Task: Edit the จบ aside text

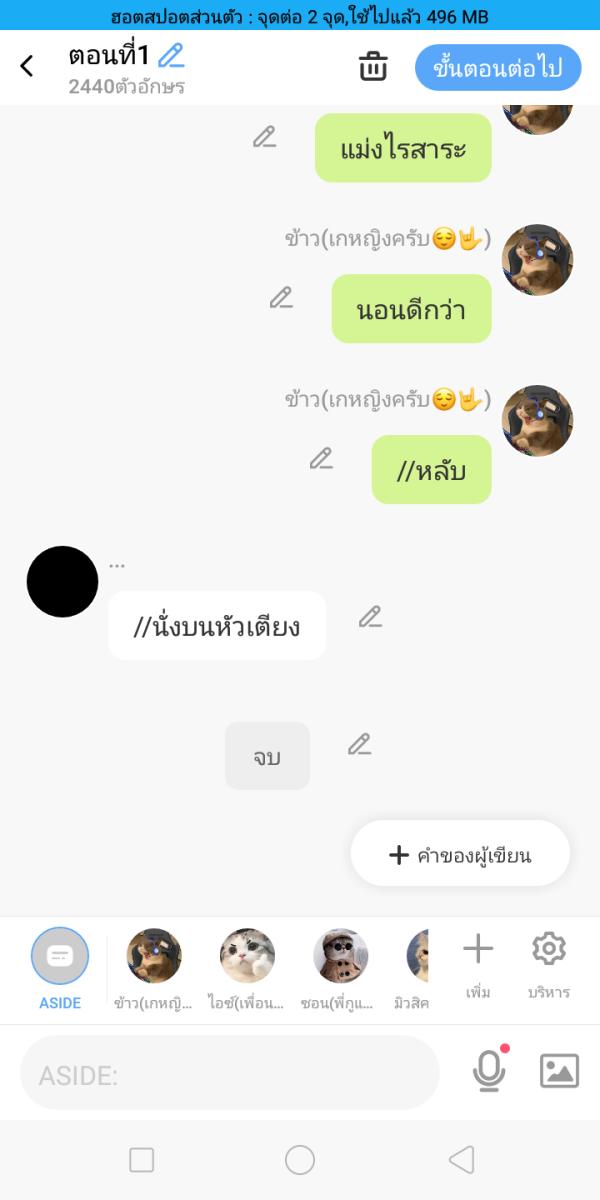Action: pyautogui.click(x=359, y=744)
